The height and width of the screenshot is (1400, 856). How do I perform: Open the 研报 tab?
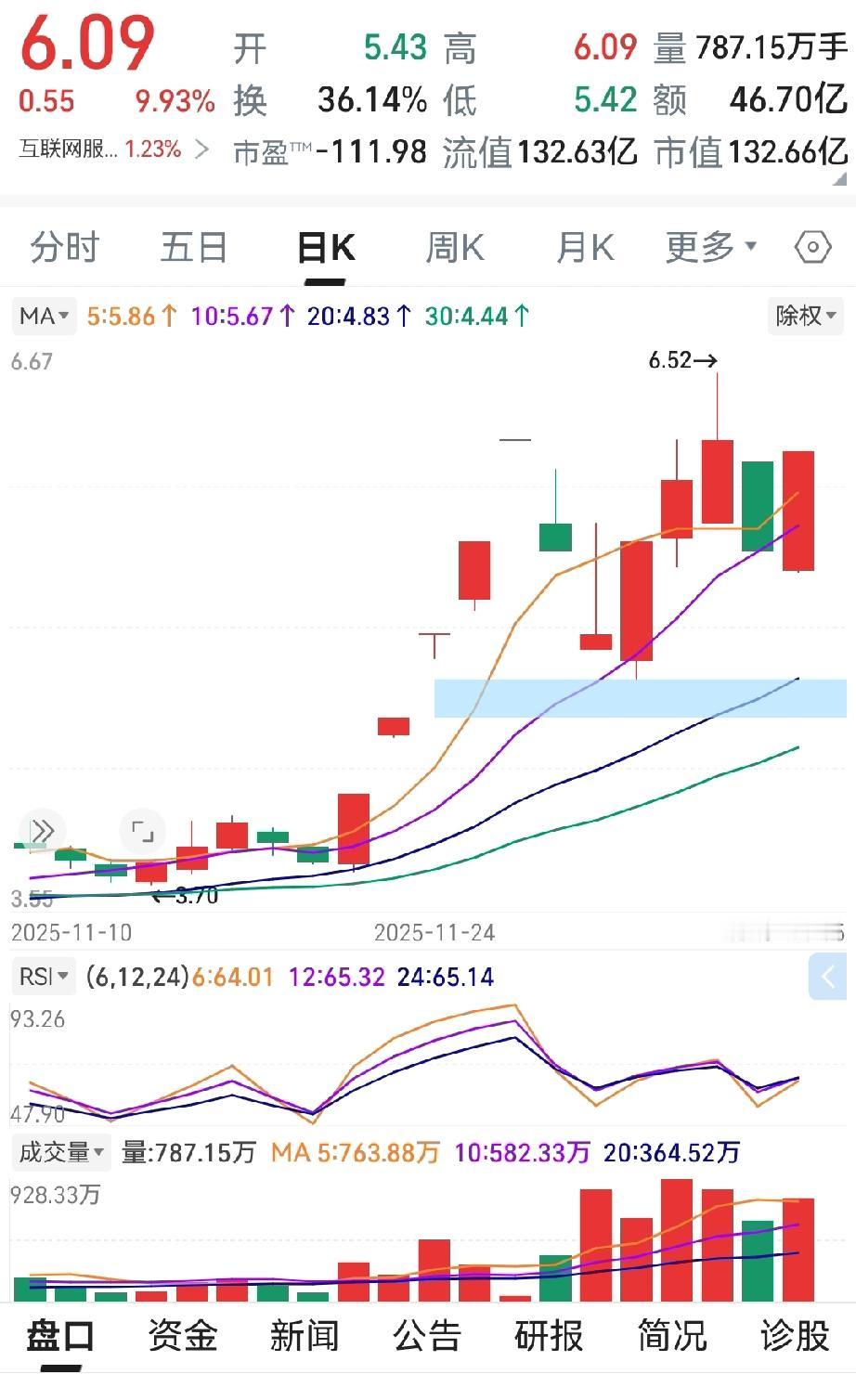[550, 1336]
